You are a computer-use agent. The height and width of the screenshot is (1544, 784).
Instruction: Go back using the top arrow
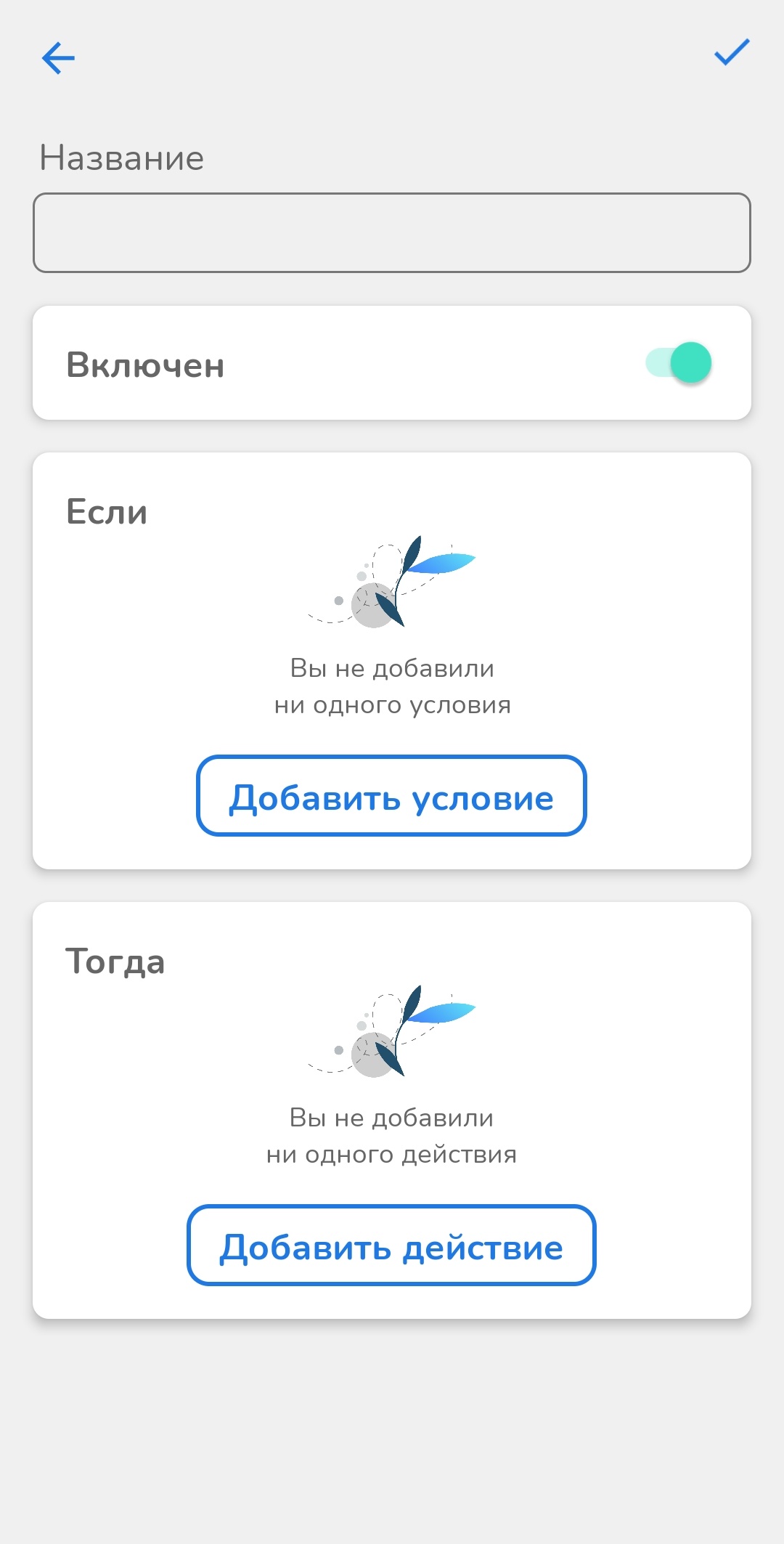58,58
